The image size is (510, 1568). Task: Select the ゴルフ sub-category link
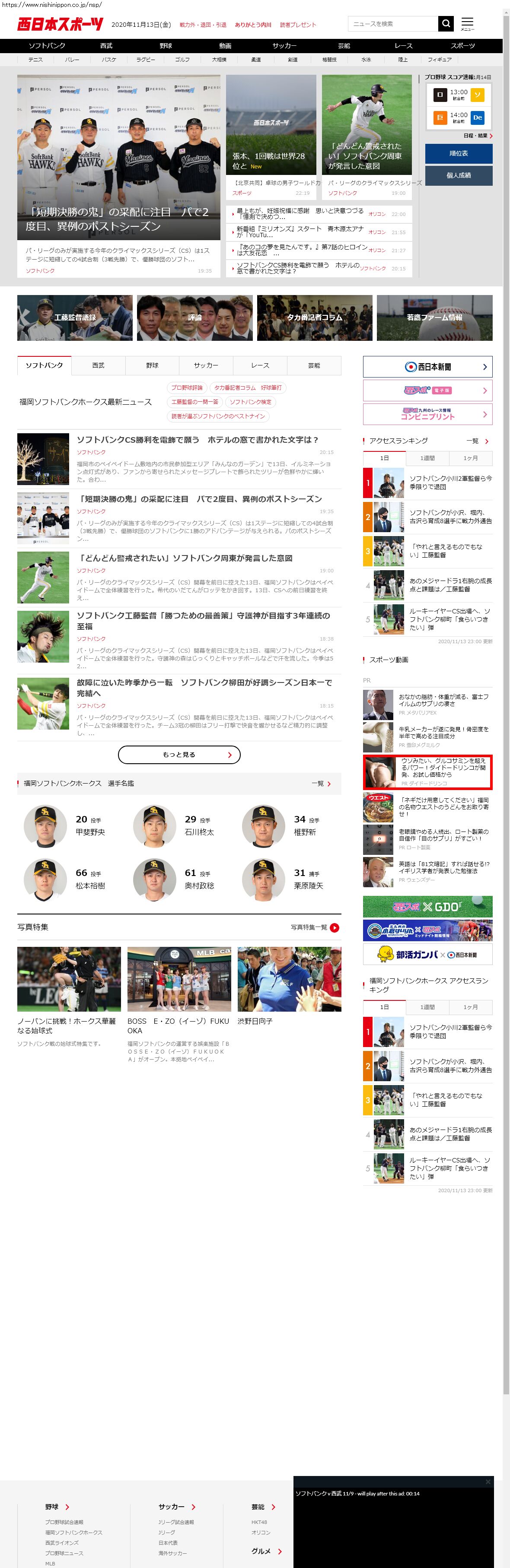point(182,60)
